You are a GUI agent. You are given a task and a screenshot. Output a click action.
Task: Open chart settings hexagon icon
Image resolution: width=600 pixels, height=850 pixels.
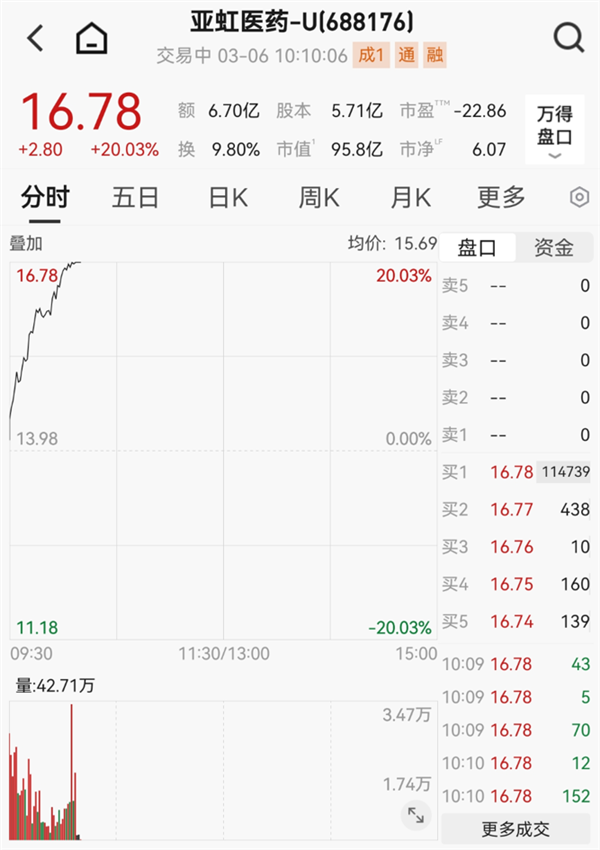pyautogui.click(x=579, y=198)
